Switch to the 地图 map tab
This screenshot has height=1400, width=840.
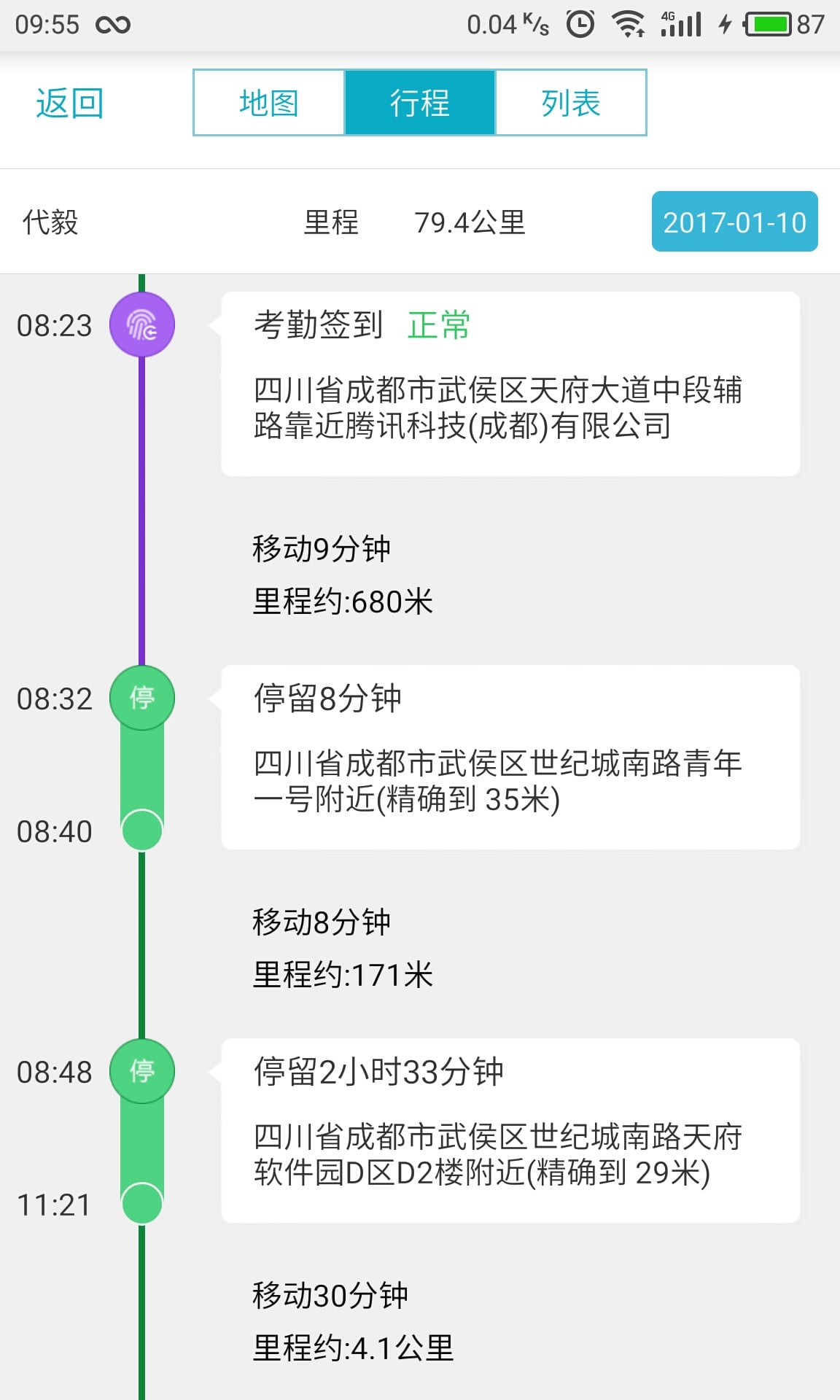point(268,103)
